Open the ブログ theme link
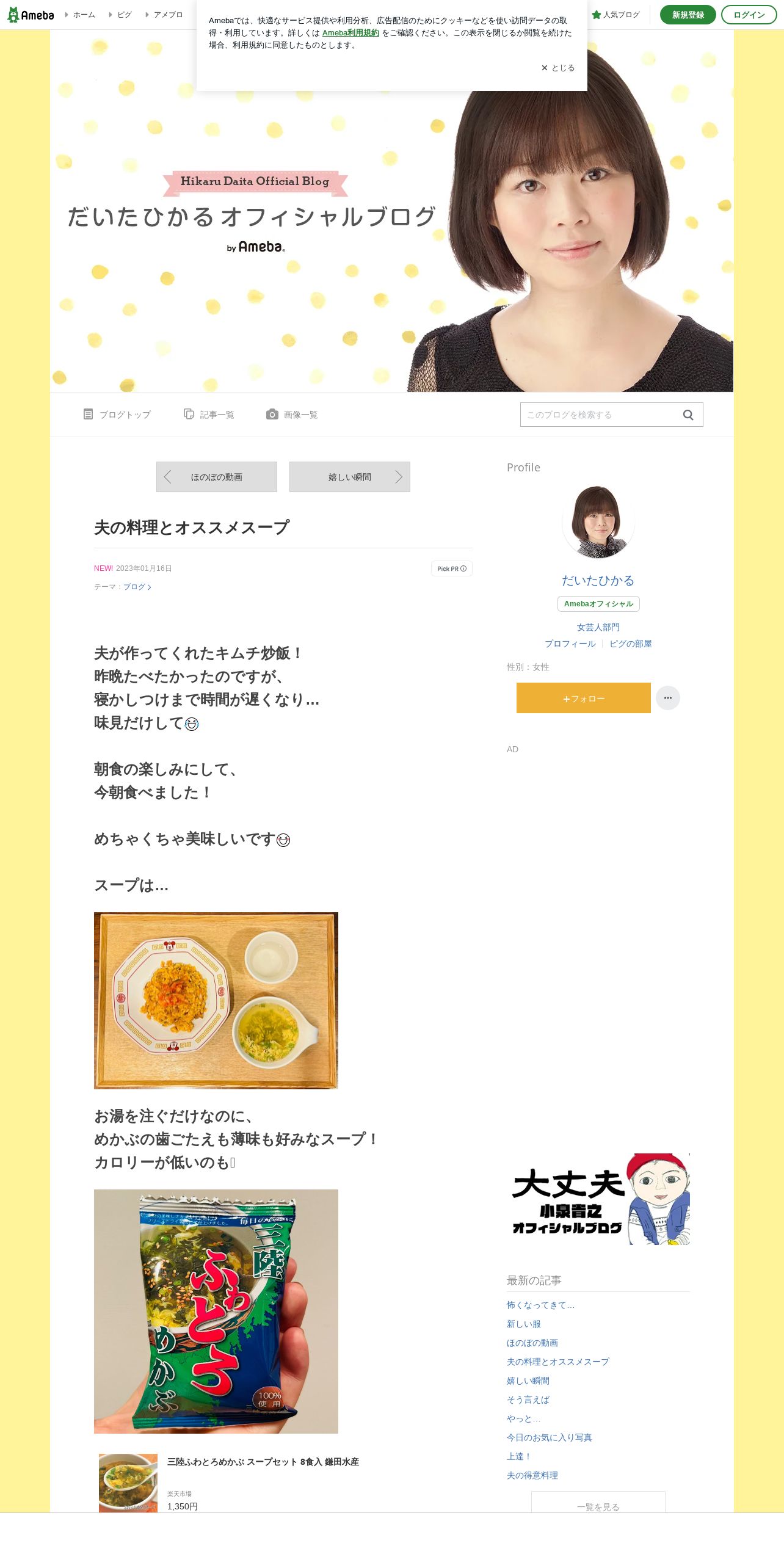Viewport: 784px width, 1568px height. click(x=137, y=587)
